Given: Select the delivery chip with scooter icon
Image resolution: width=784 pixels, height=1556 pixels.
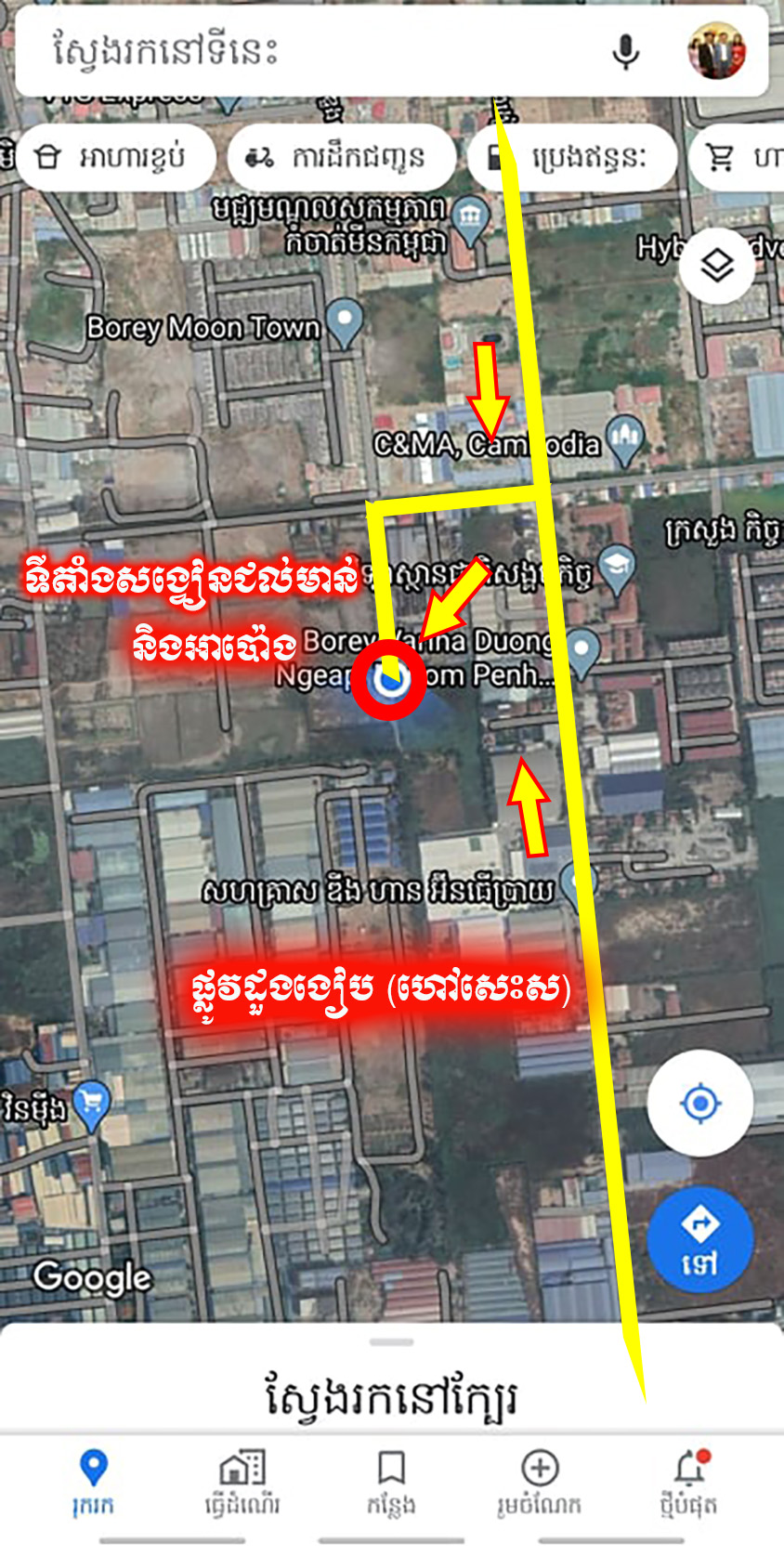Looking at the screenshot, I should pyautogui.click(x=341, y=157).
